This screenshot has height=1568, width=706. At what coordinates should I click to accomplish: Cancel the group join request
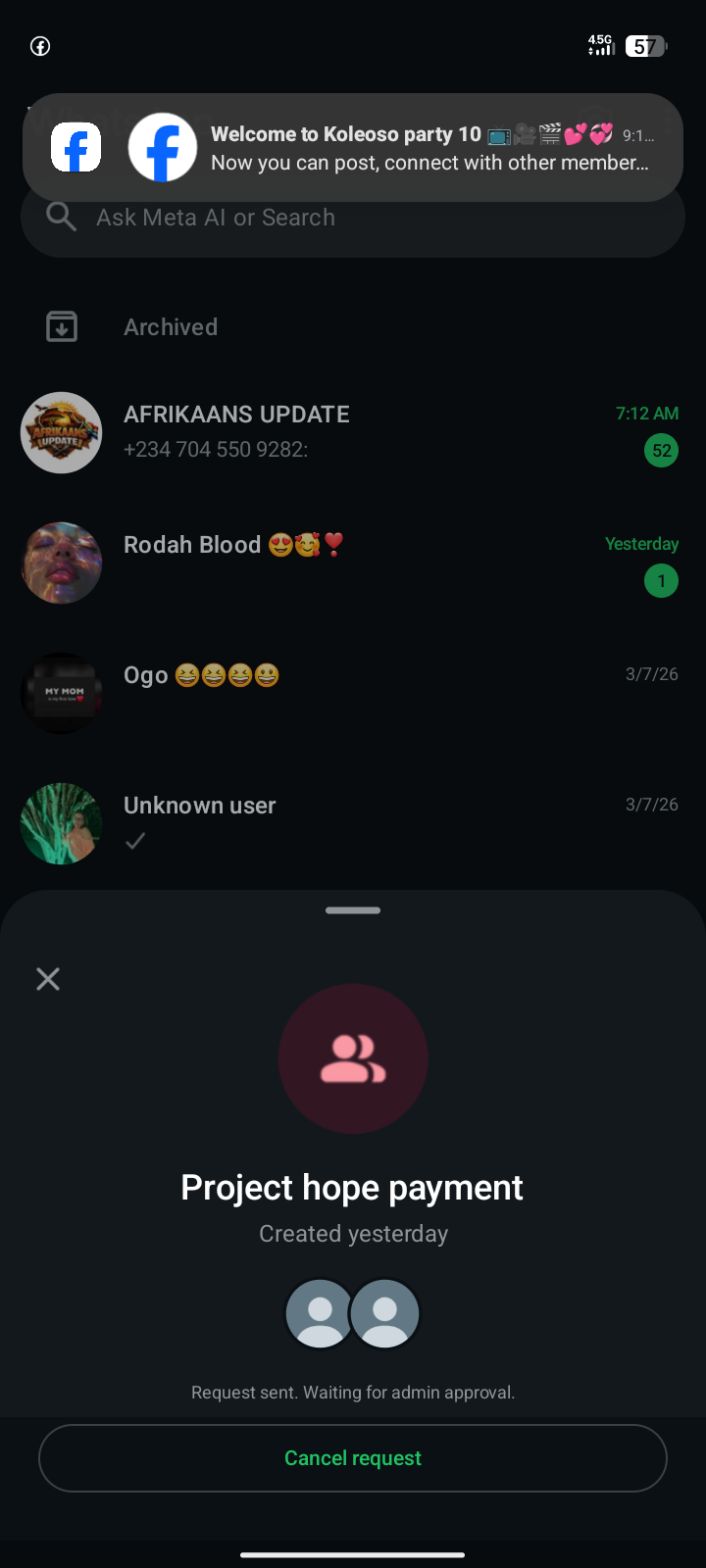[x=353, y=1458]
